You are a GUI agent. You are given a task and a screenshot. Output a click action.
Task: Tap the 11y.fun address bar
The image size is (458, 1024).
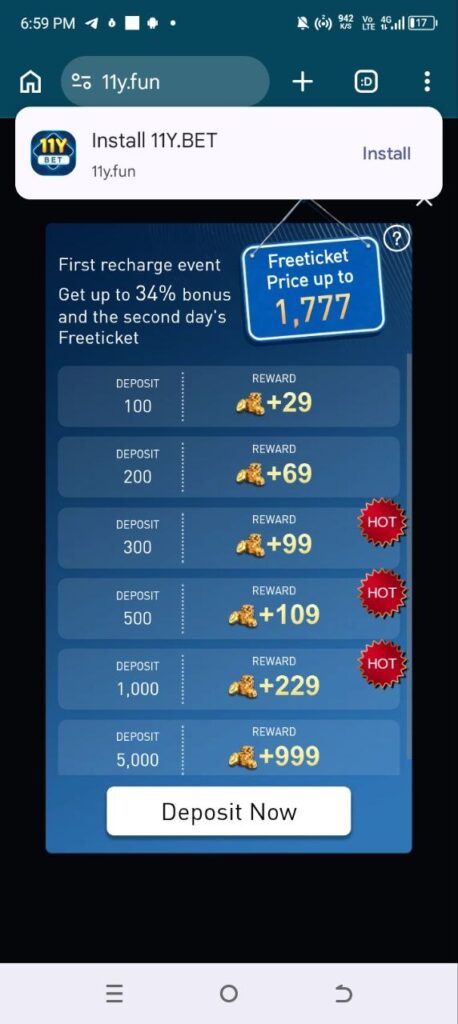(165, 82)
